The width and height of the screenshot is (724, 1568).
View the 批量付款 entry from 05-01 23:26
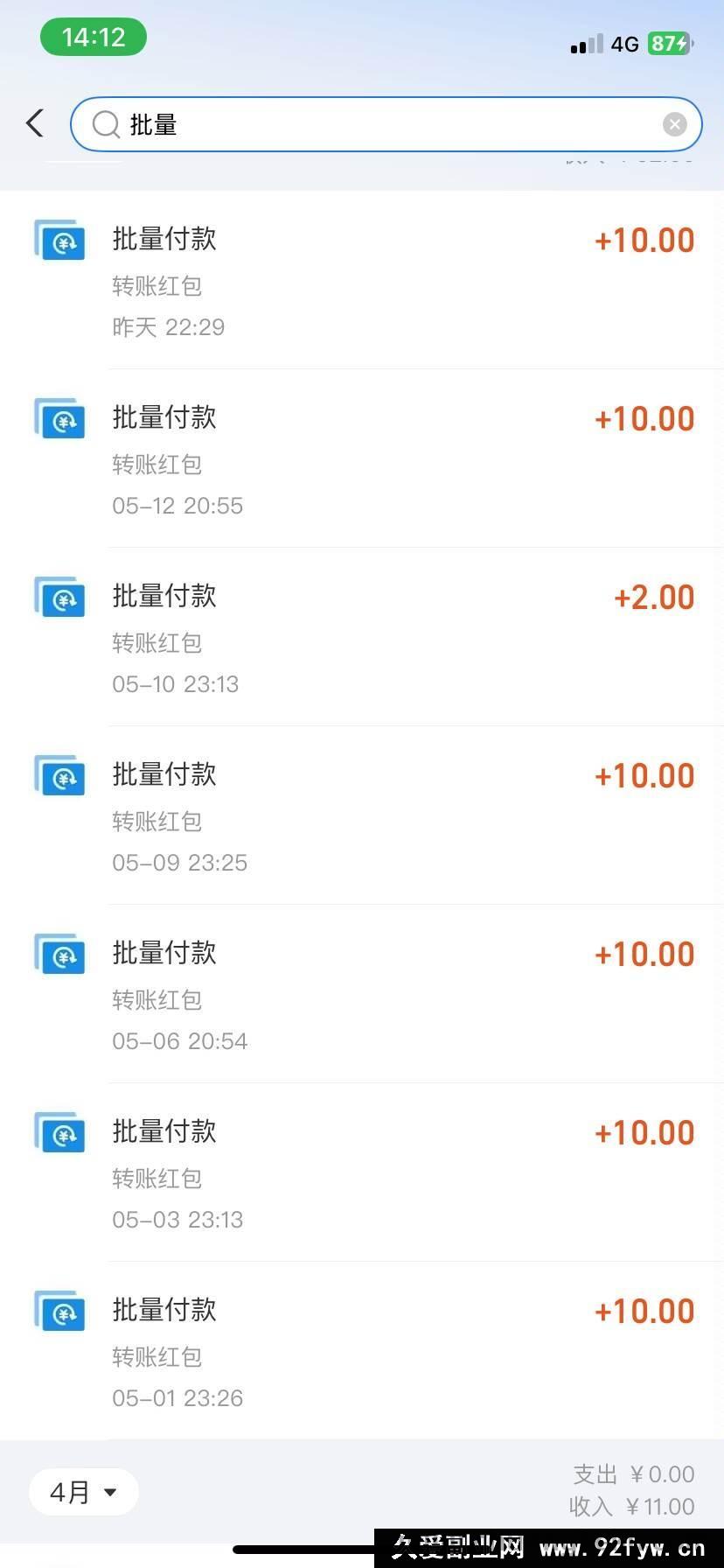(x=362, y=1351)
